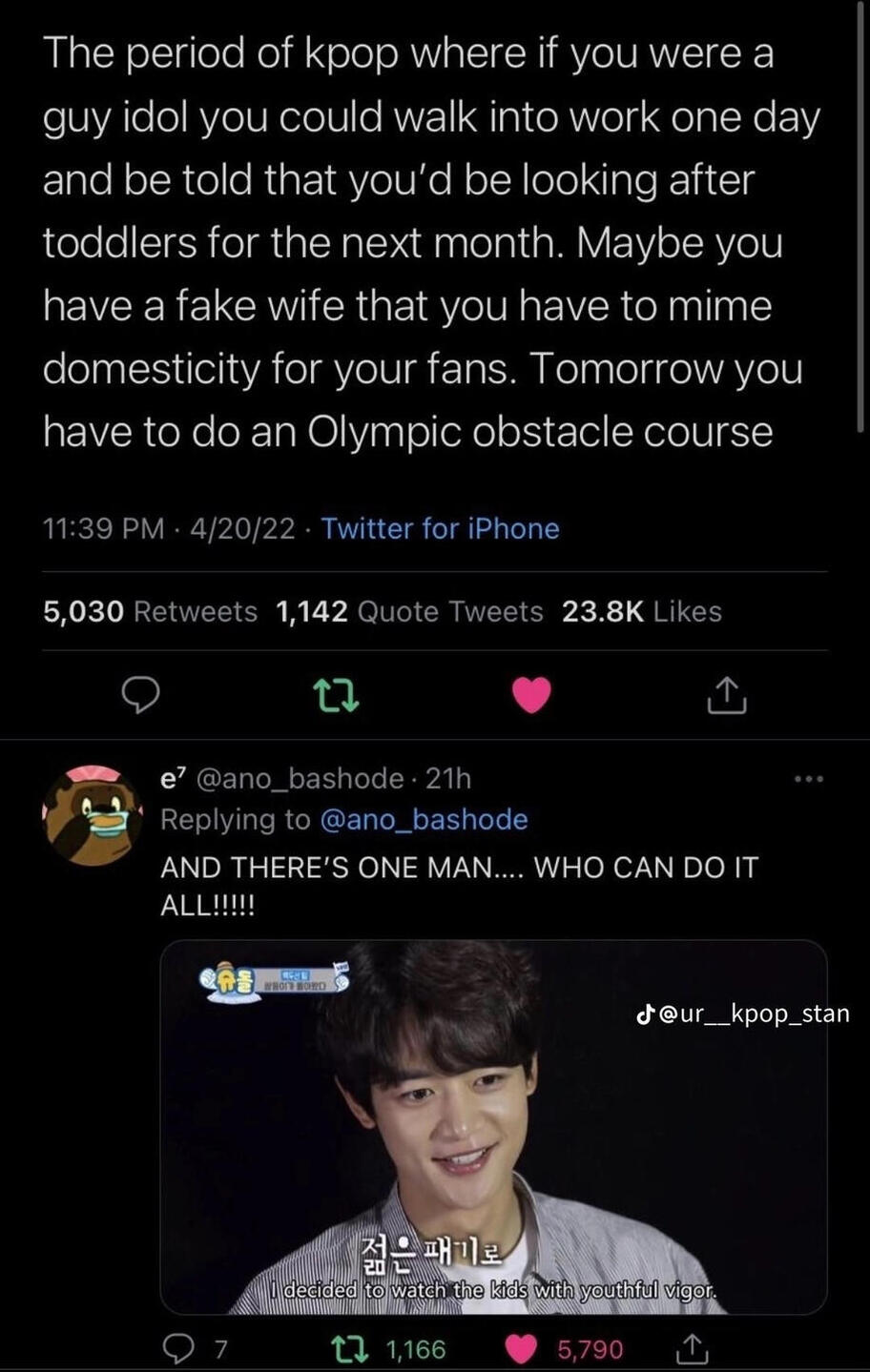
Task: Reply to e⁷'s tweet with 7 comments
Action: pyautogui.click(x=181, y=1348)
